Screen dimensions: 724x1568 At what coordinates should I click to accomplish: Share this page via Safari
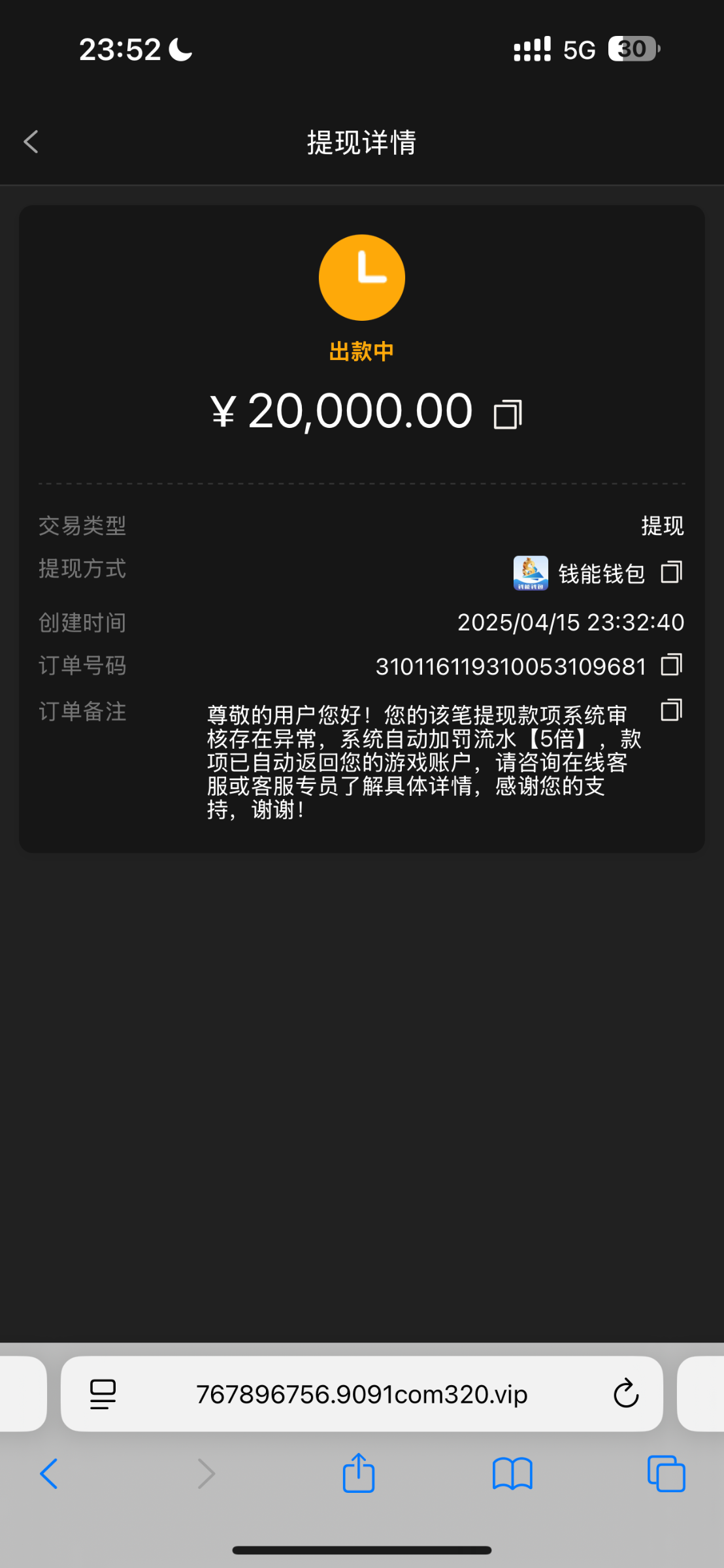359,1473
